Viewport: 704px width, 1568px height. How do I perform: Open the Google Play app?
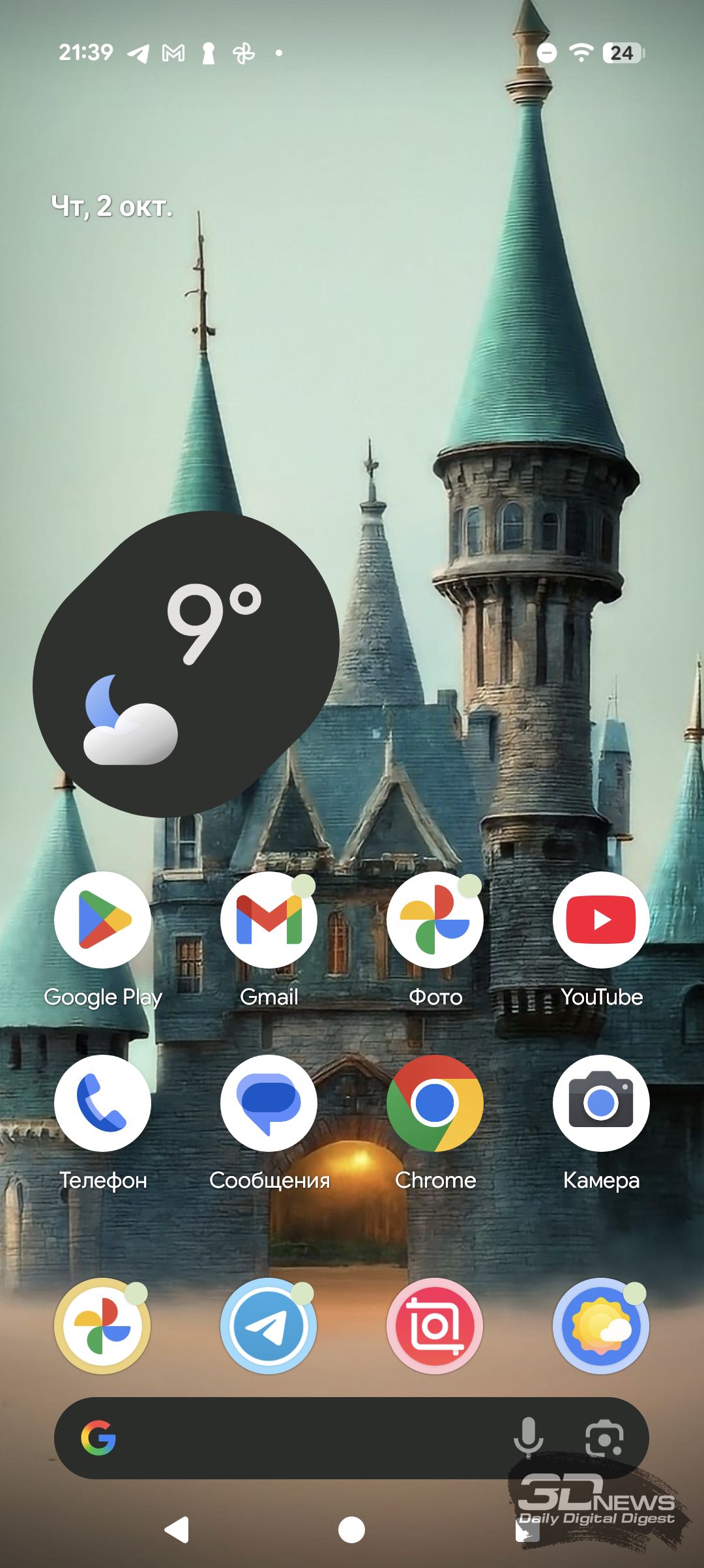(x=102, y=920)
